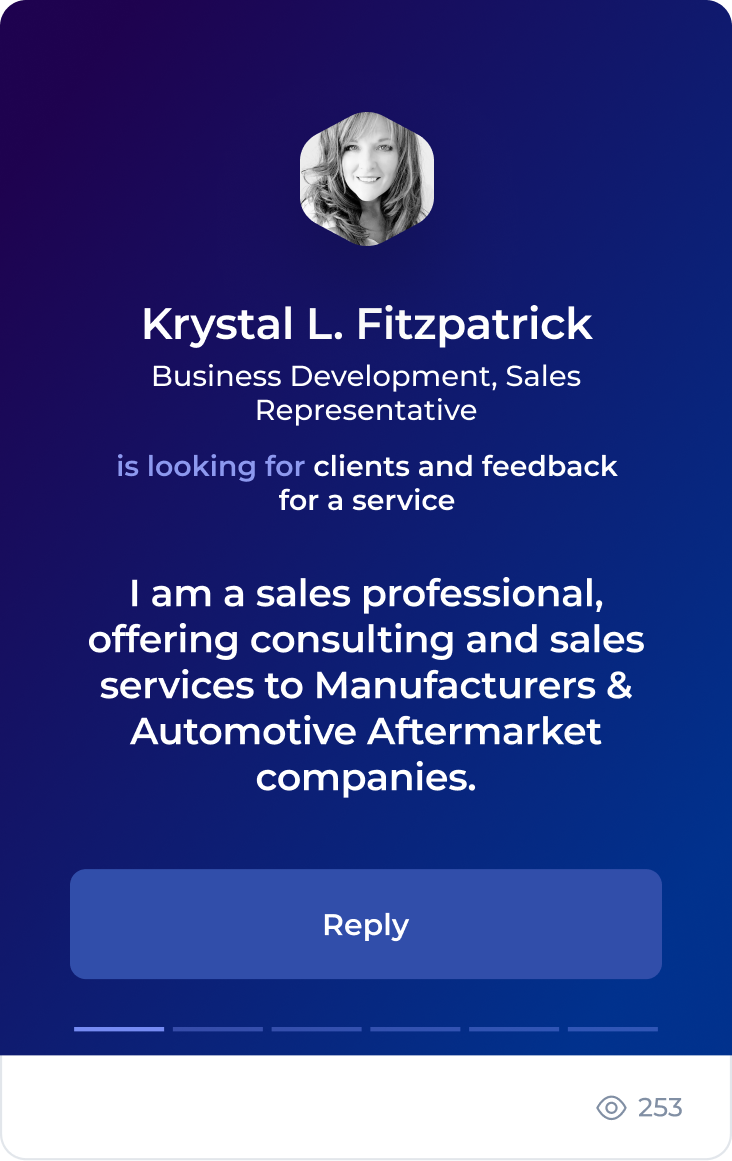Advance to the fourth progress segment

tap(415, 1028)
